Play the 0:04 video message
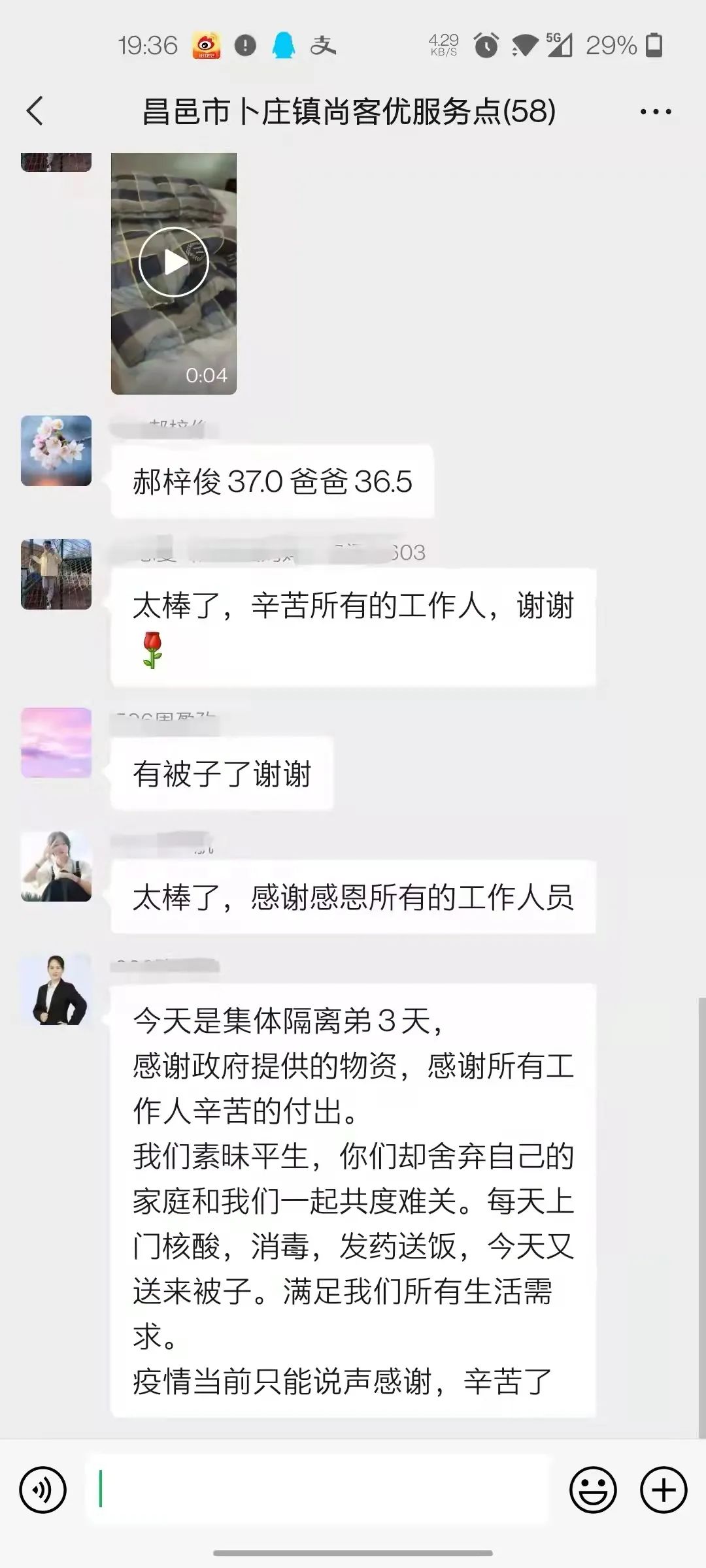The width and height of the screenshot is (706, 1568). 174,263
